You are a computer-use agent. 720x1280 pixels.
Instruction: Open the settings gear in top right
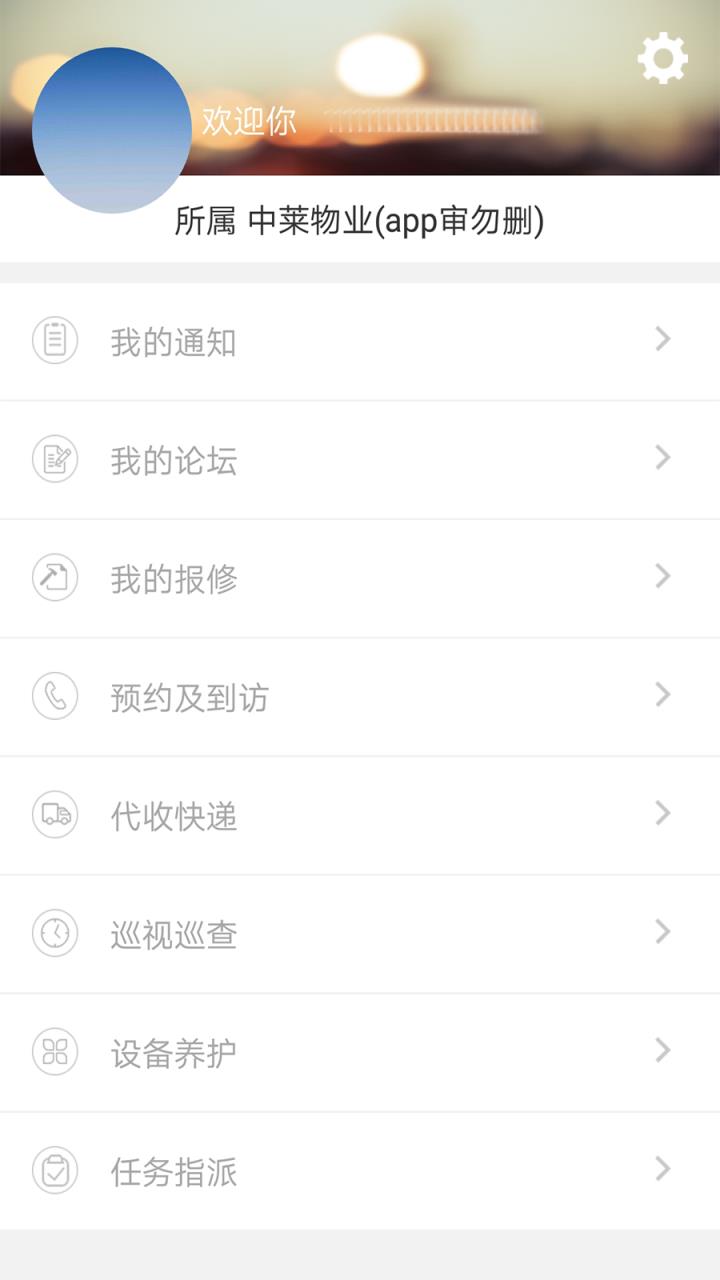point(662,57)
